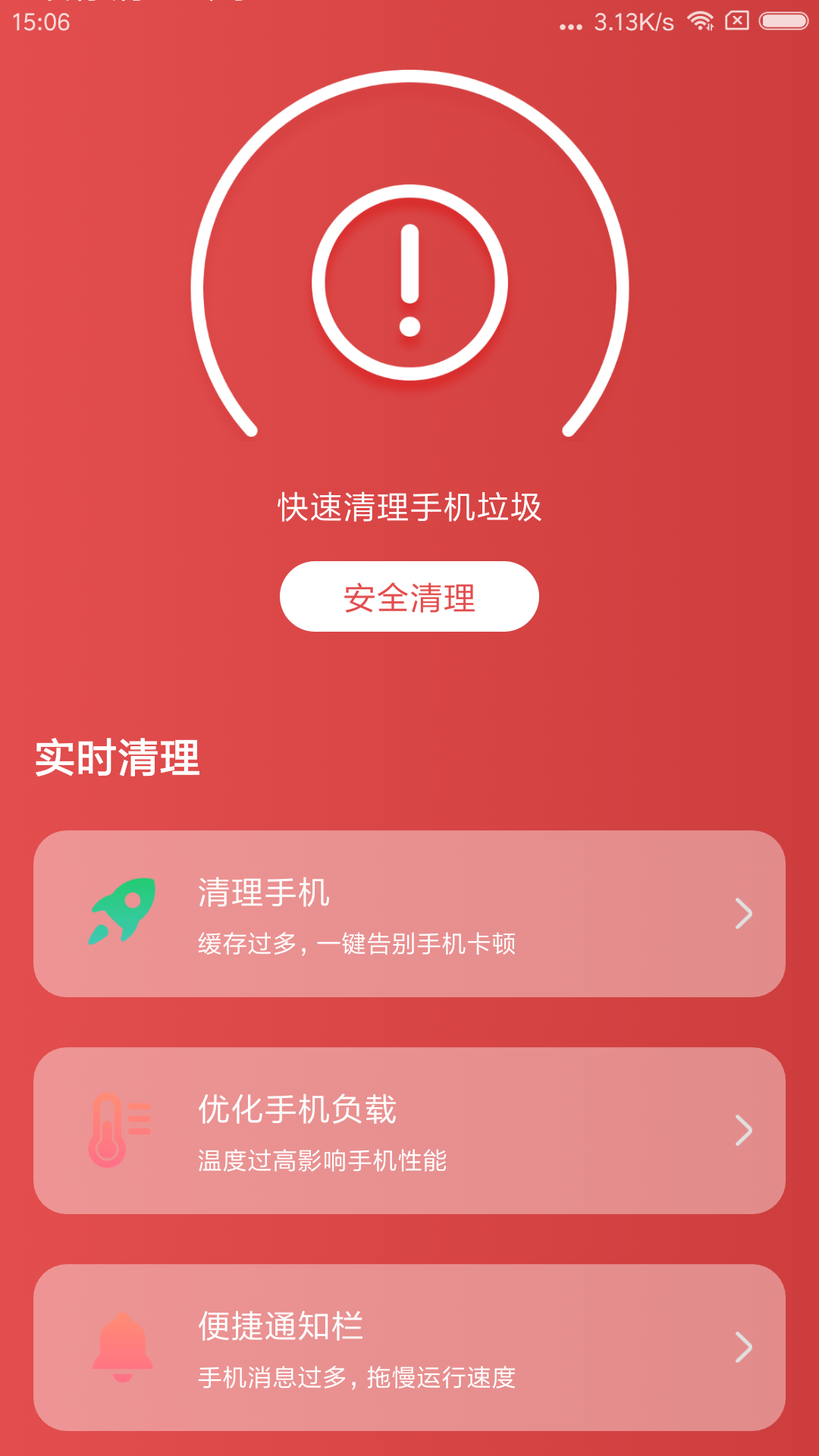Tap the circular exclamation scan icon

click(x=409, y=282)
